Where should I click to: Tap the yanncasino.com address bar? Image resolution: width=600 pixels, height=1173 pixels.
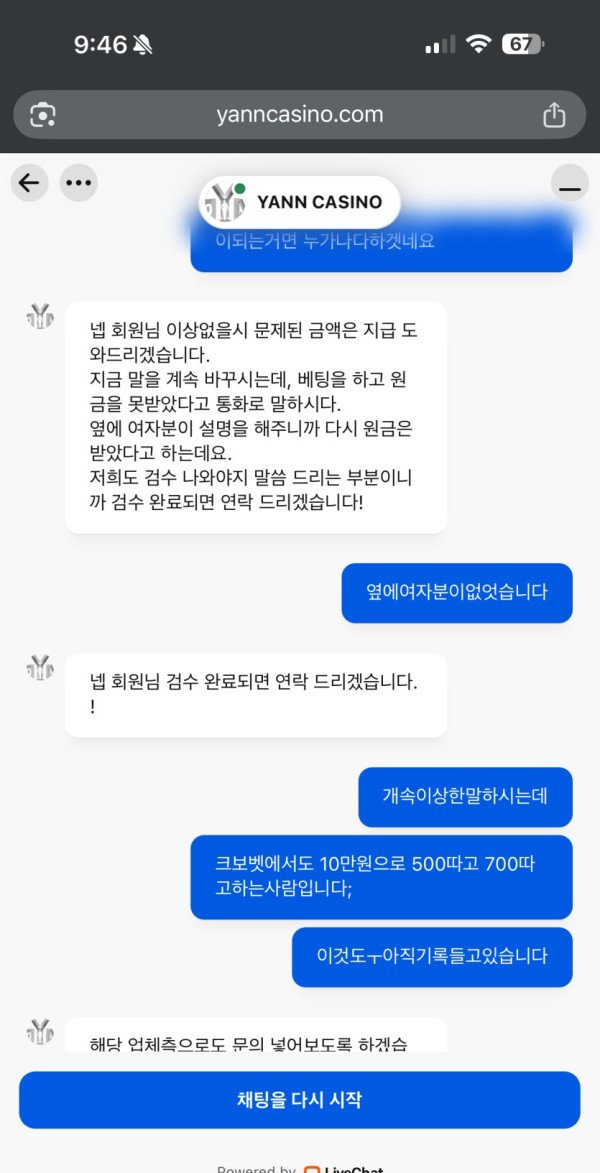299,115
